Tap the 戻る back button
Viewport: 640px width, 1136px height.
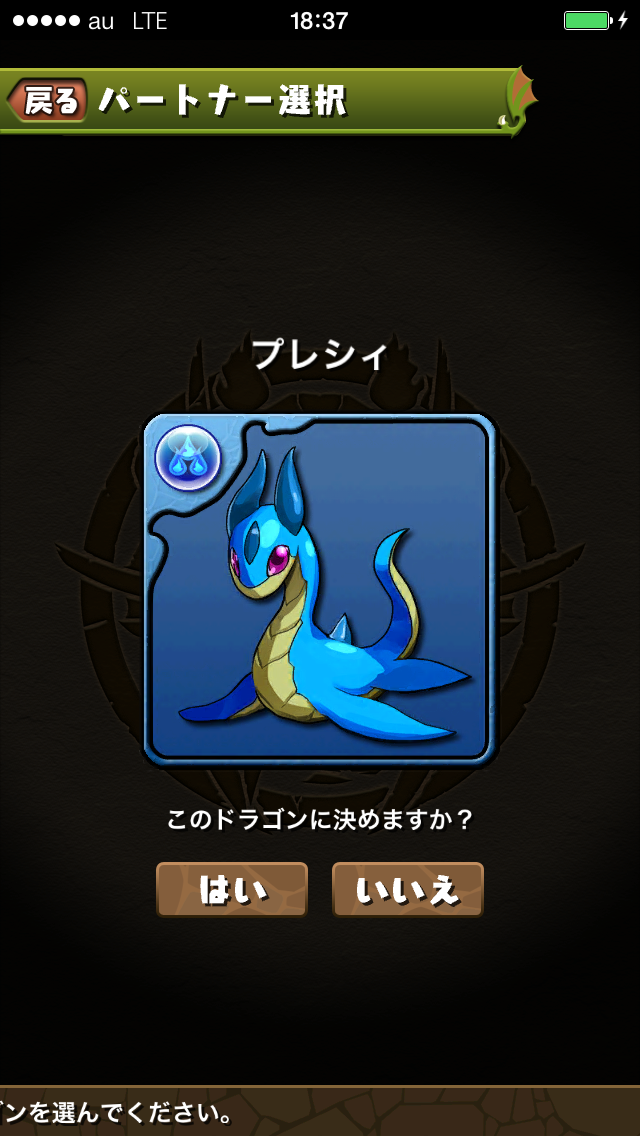click(x=48, y=100)
